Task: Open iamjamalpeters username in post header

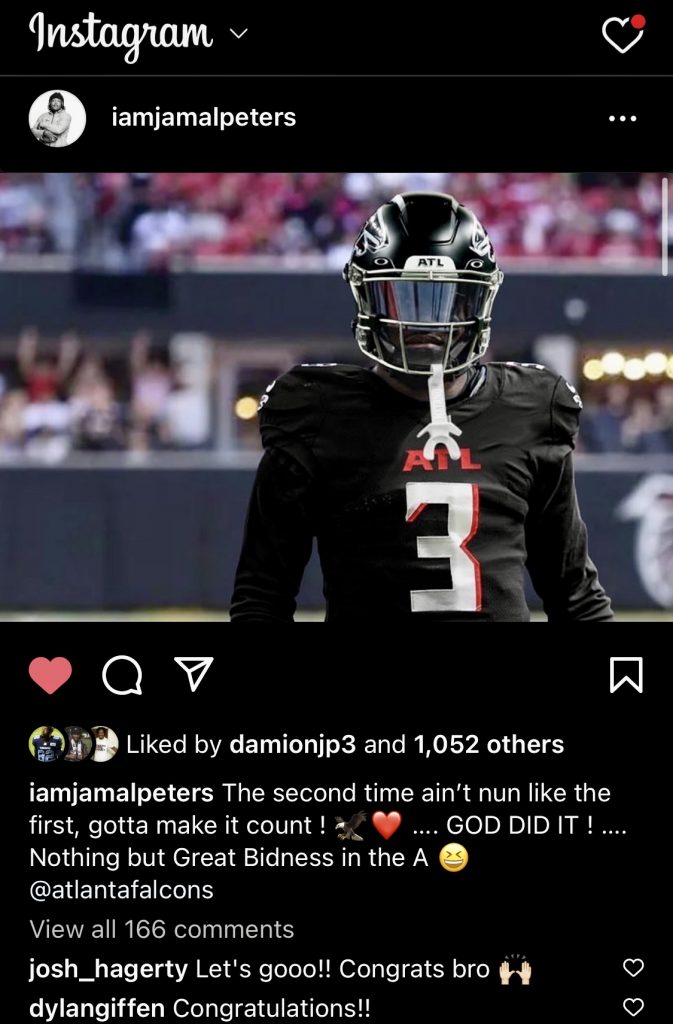Action: [x=204, y=118]
